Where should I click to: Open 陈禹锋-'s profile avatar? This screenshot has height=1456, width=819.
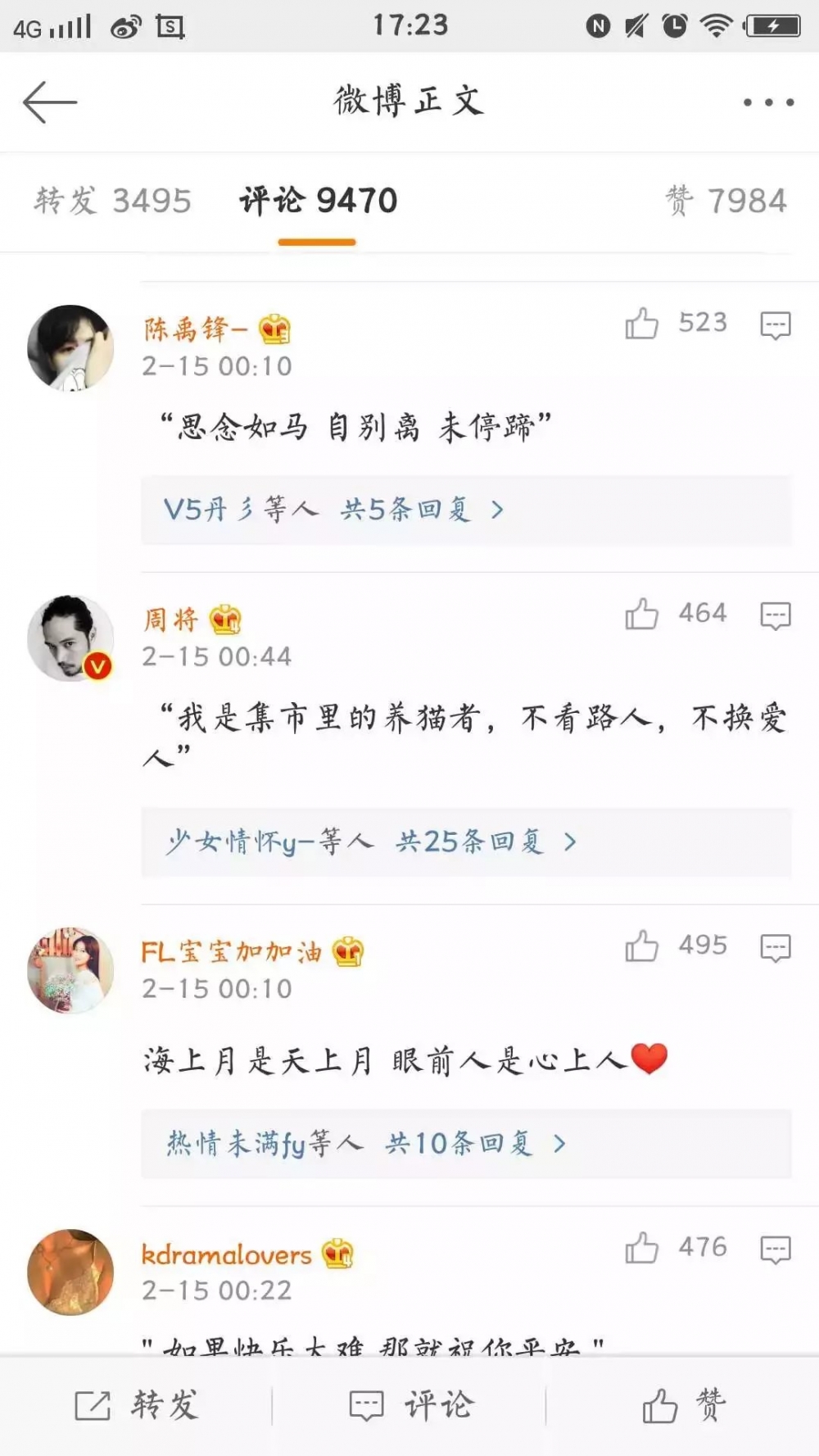pos(70,348)
